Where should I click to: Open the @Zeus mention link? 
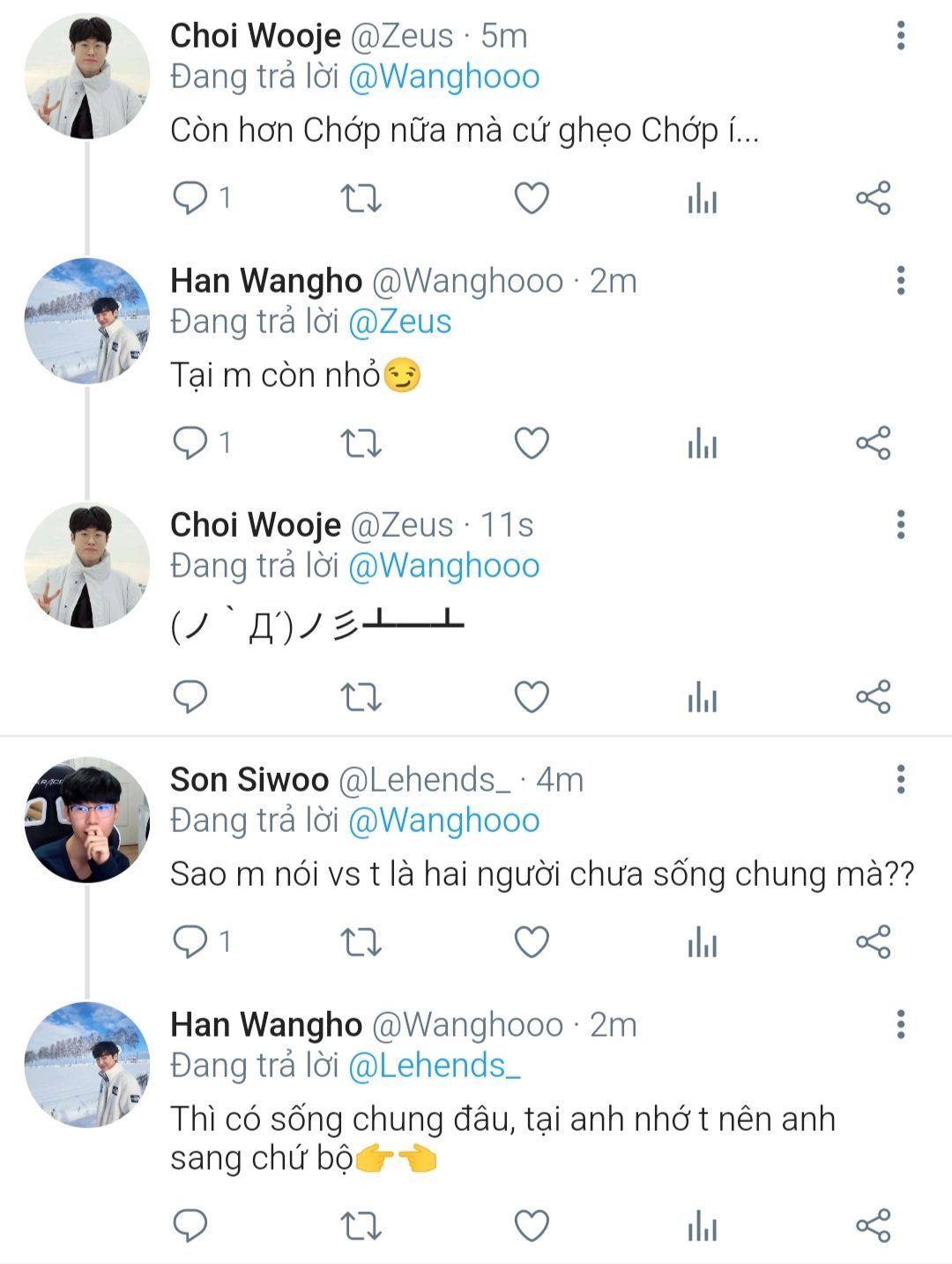399,322
